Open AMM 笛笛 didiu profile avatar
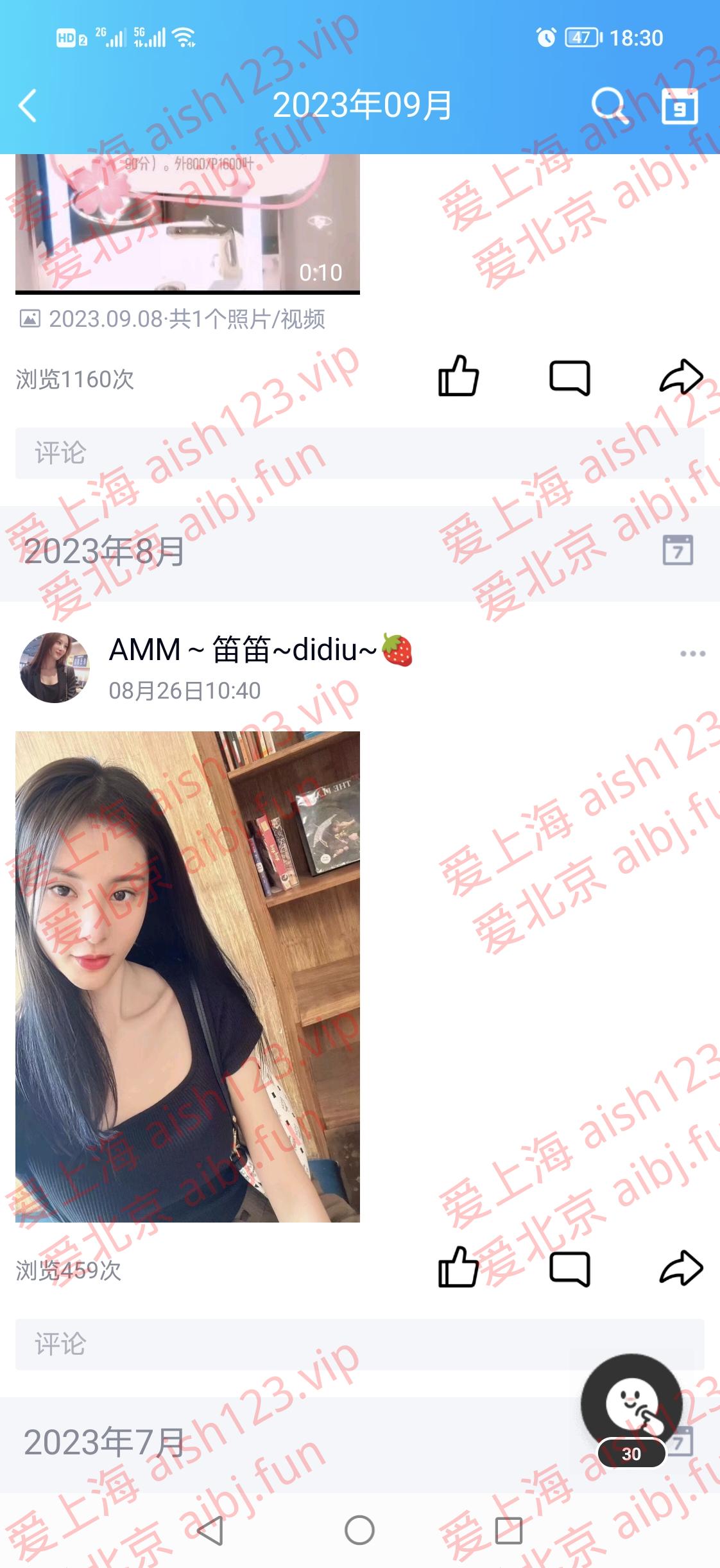This screenshot has width=720, height=1568. pos(55,668)
